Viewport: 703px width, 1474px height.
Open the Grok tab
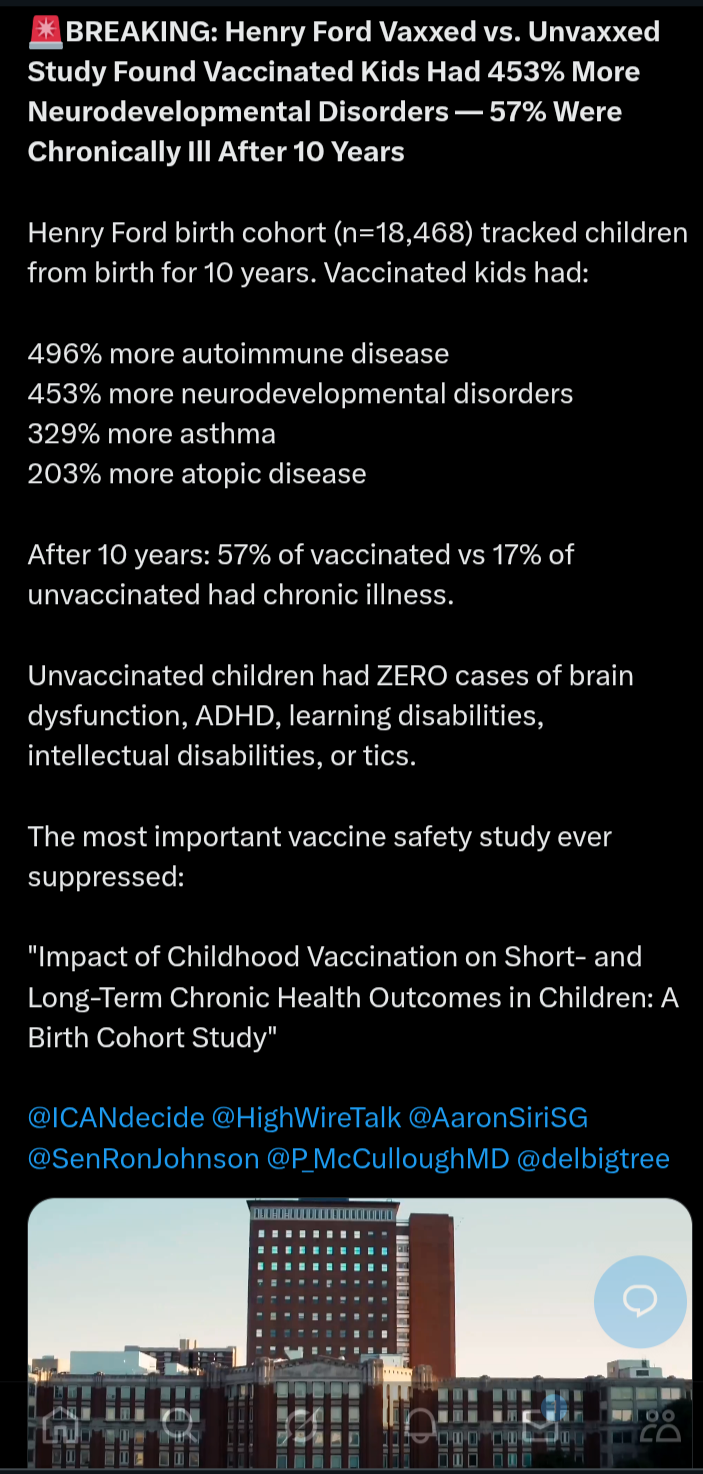(299, 1424)
